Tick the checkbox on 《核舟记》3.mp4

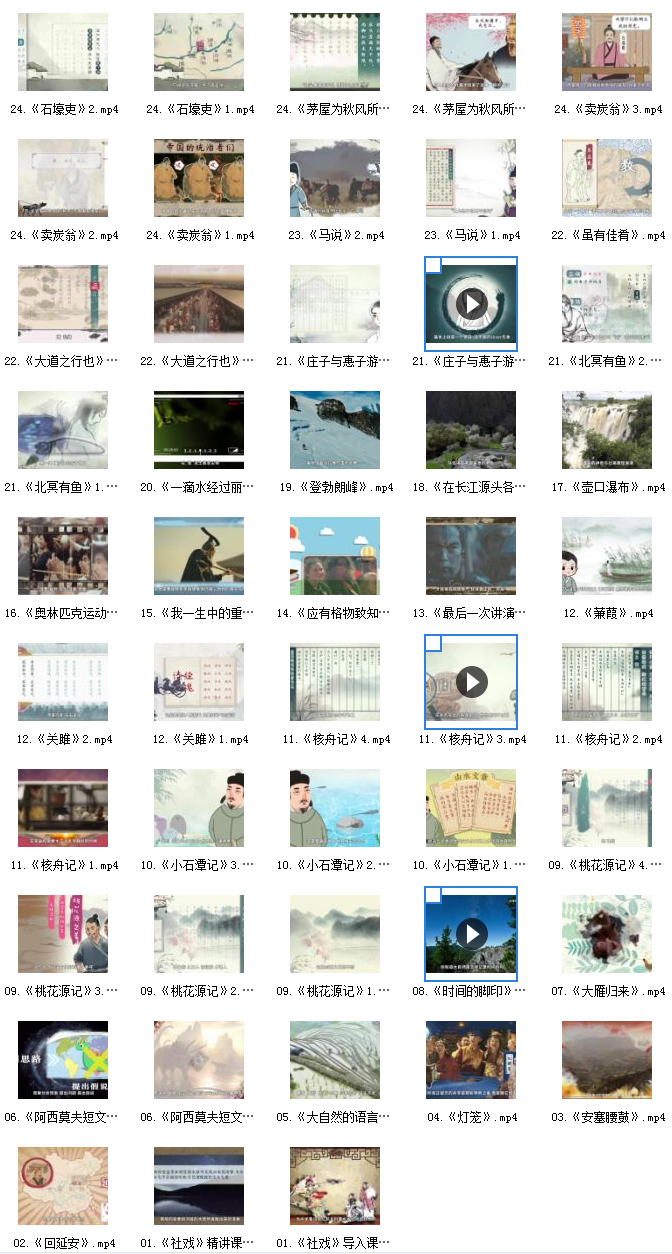tap(433, 643)
